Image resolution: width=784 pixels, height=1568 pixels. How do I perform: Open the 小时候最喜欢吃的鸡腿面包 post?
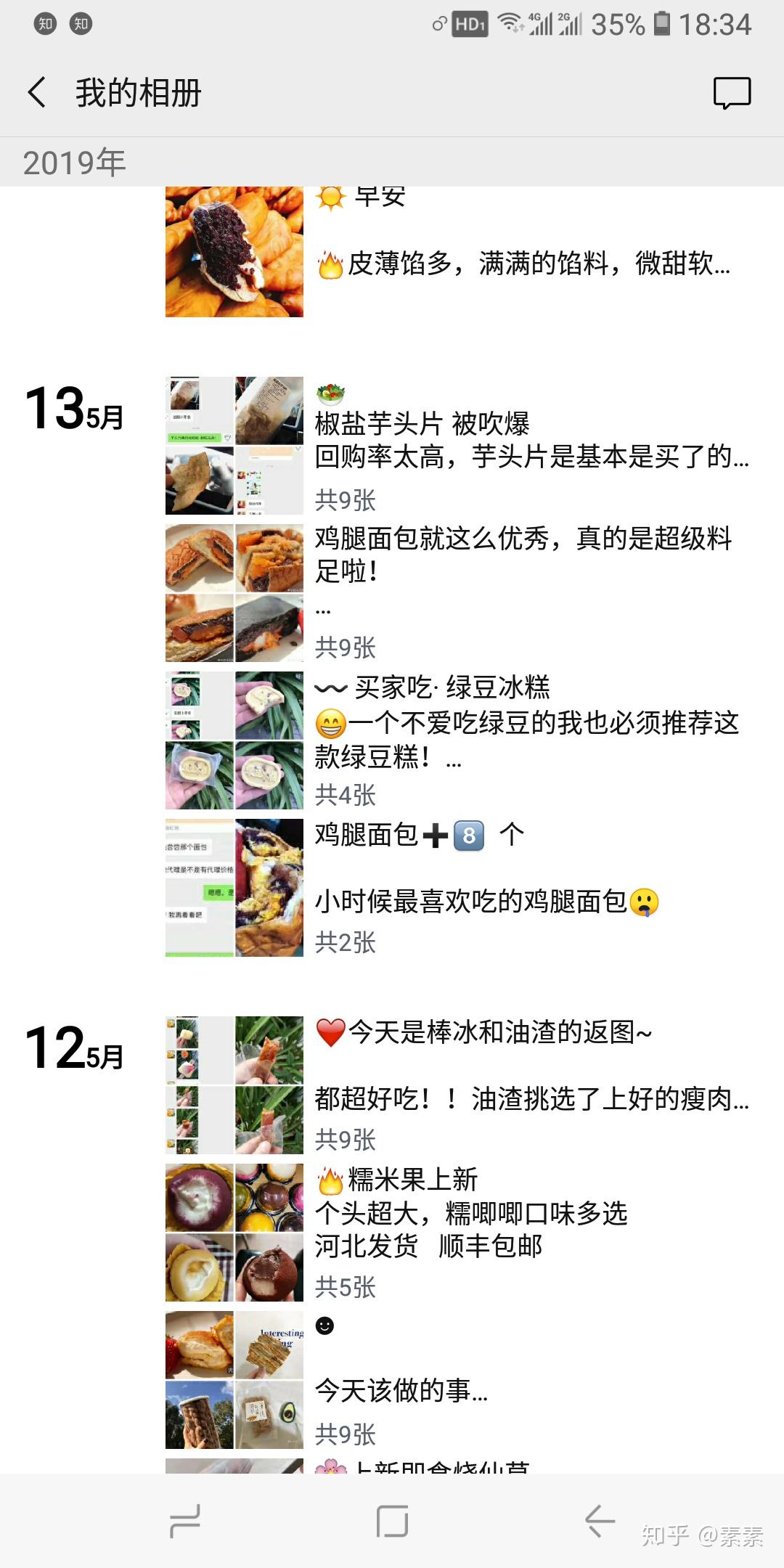tap(486, 902)
